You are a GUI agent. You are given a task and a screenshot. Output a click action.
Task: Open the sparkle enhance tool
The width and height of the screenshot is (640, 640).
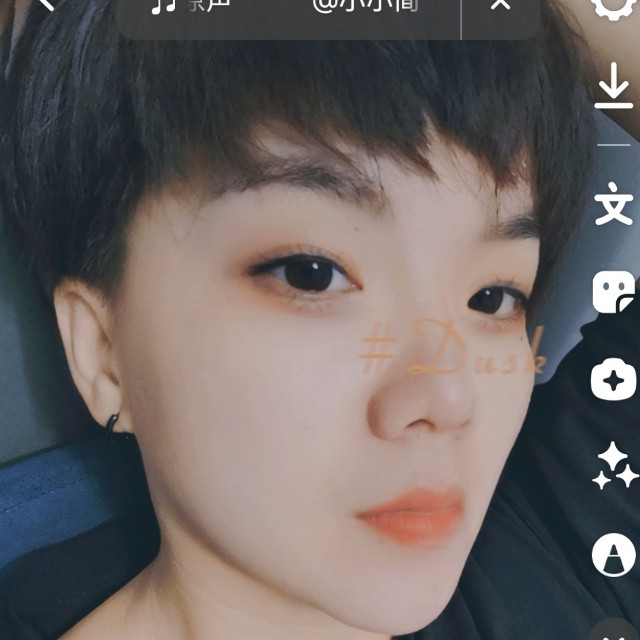(613, 466)
